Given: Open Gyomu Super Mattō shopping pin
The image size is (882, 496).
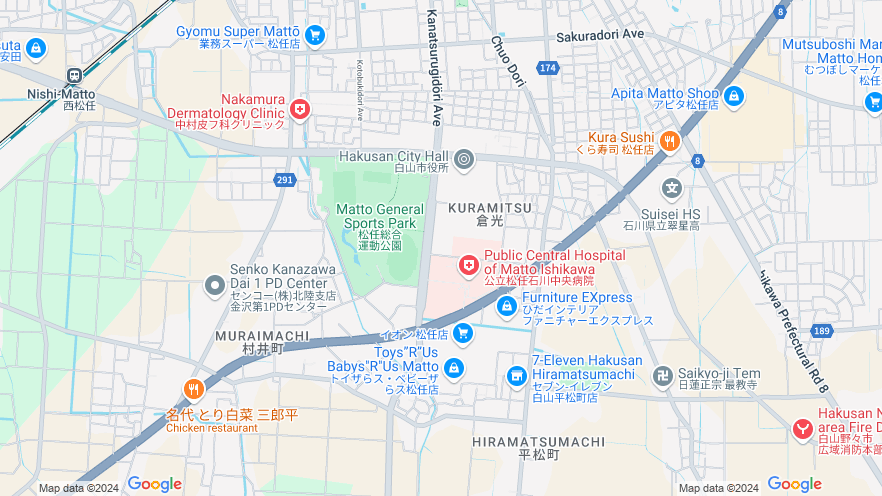Looking at the screenshot, I should click(315, 36).
